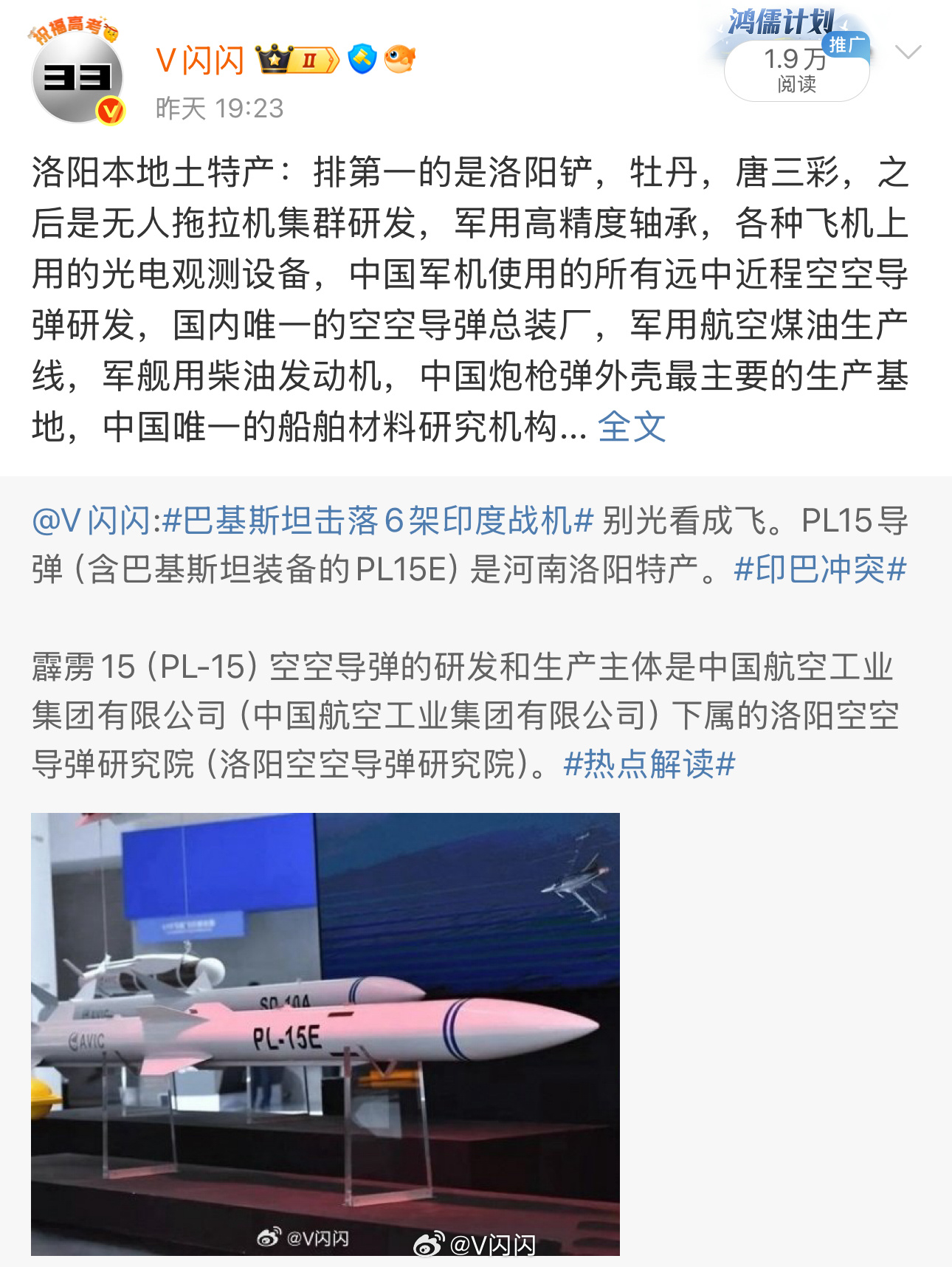Open @V闪闪 mention in quoted post
Image resolution: width=952 pixels, height=1267 pixels.
tap(93, 521)
